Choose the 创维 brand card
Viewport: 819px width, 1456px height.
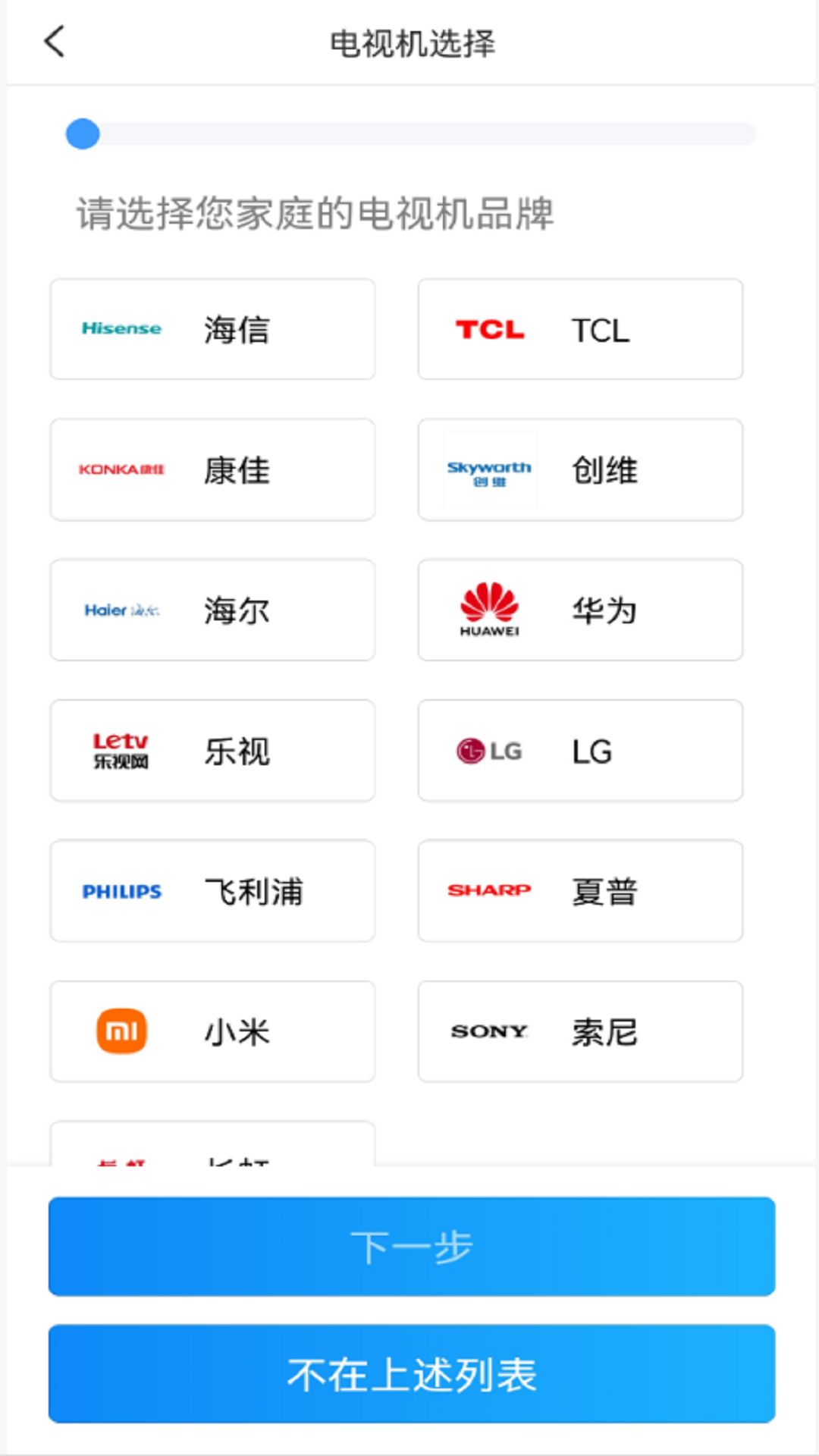click(x=579, y=469)
